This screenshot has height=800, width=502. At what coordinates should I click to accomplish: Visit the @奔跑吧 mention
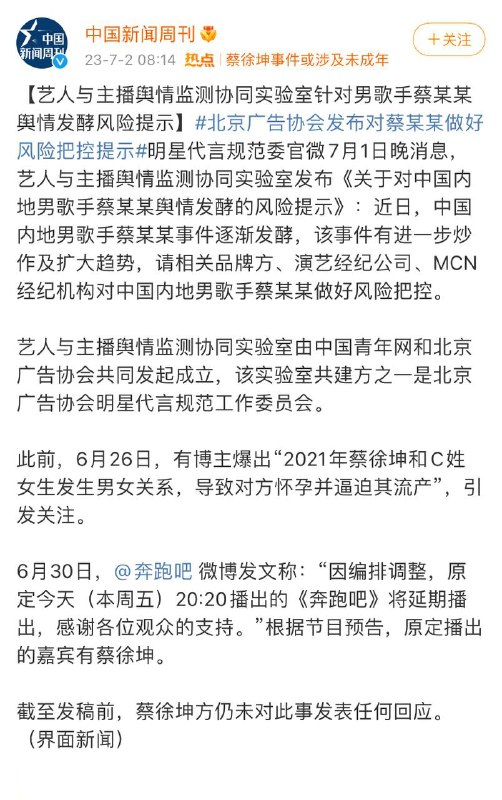(153, 571)
